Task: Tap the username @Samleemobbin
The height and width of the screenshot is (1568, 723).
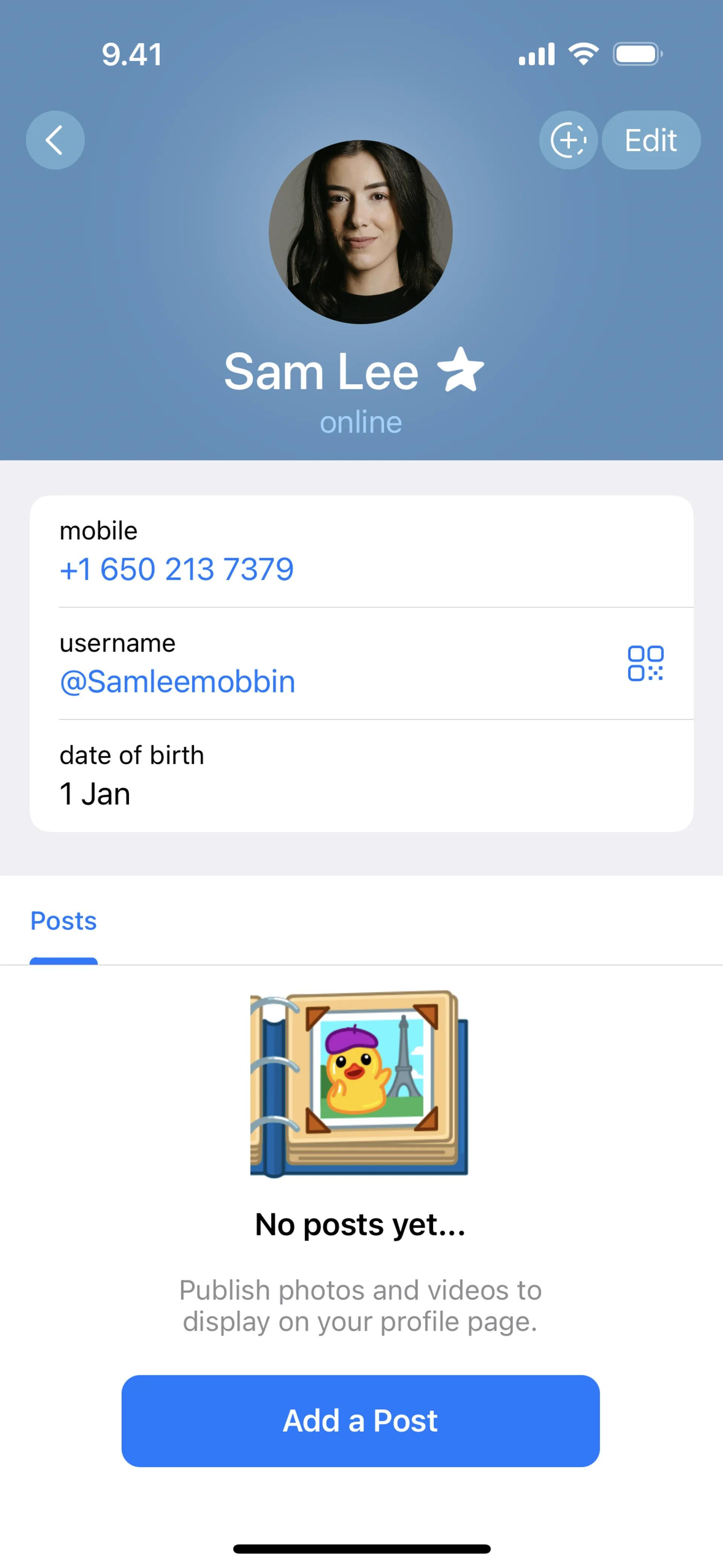Action: [178, 681]
